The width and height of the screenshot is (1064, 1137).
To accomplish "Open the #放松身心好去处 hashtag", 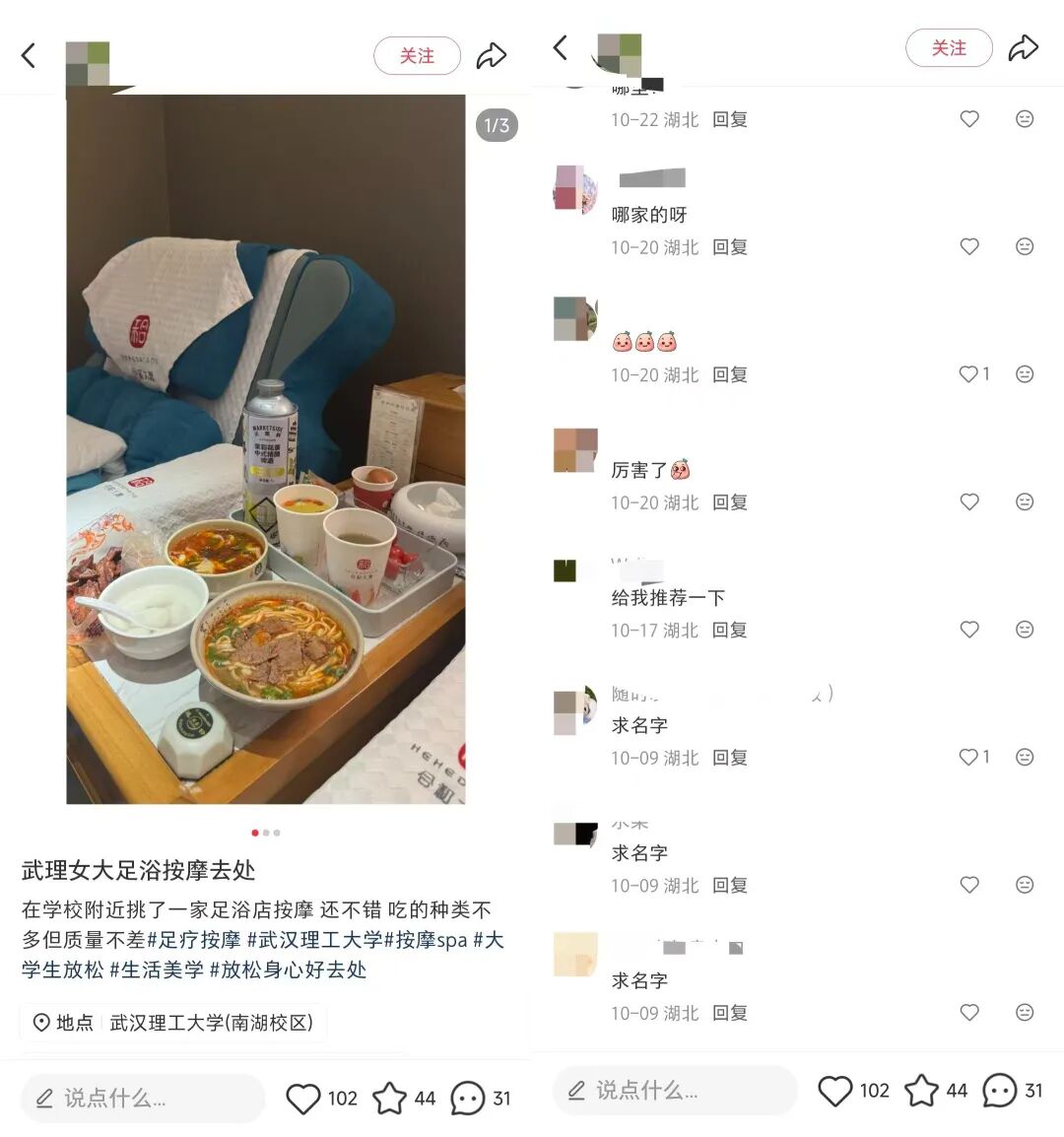I will tap(288, 970).
